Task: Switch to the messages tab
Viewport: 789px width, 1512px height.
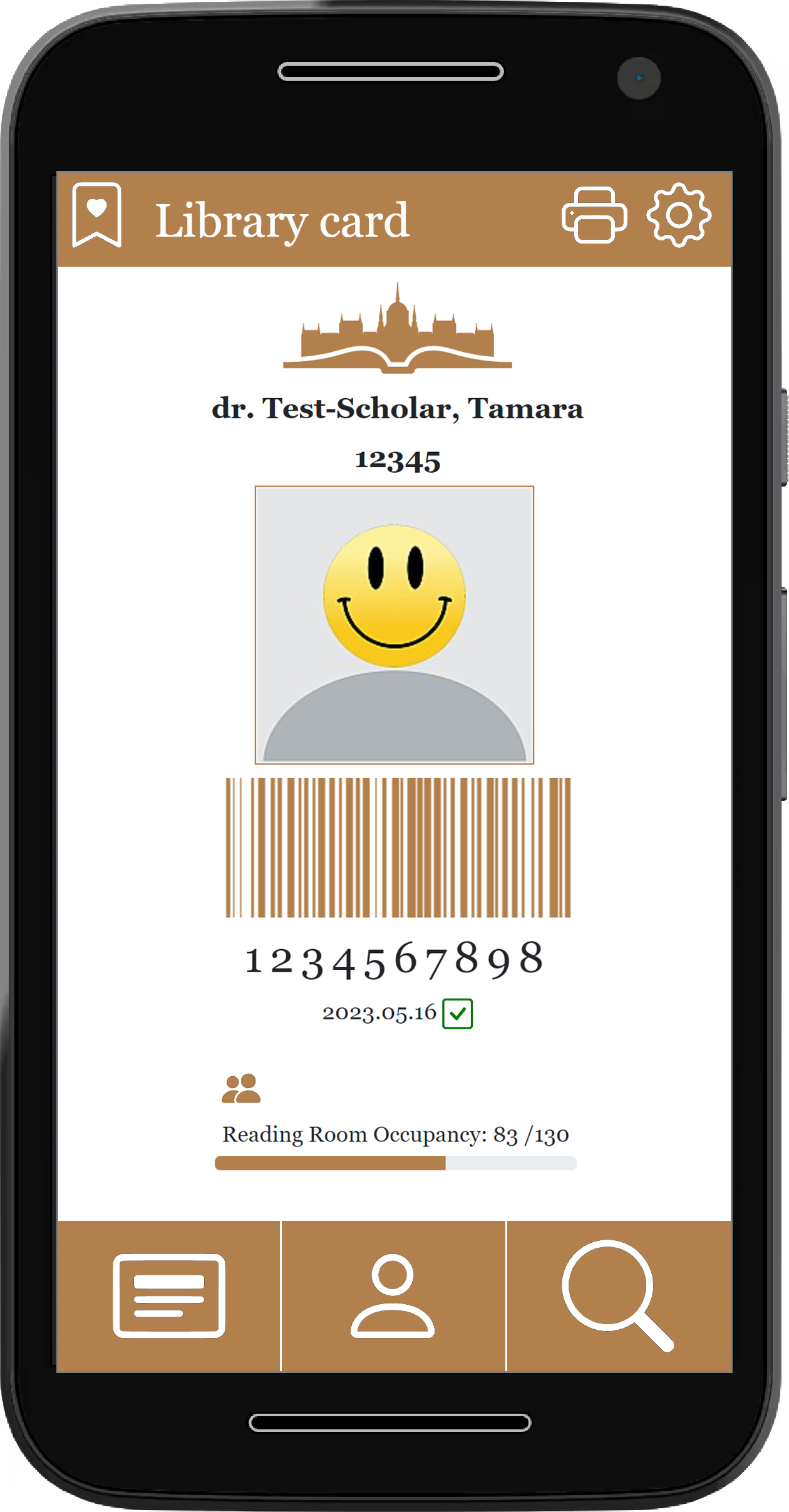Action: [168, 1295]
